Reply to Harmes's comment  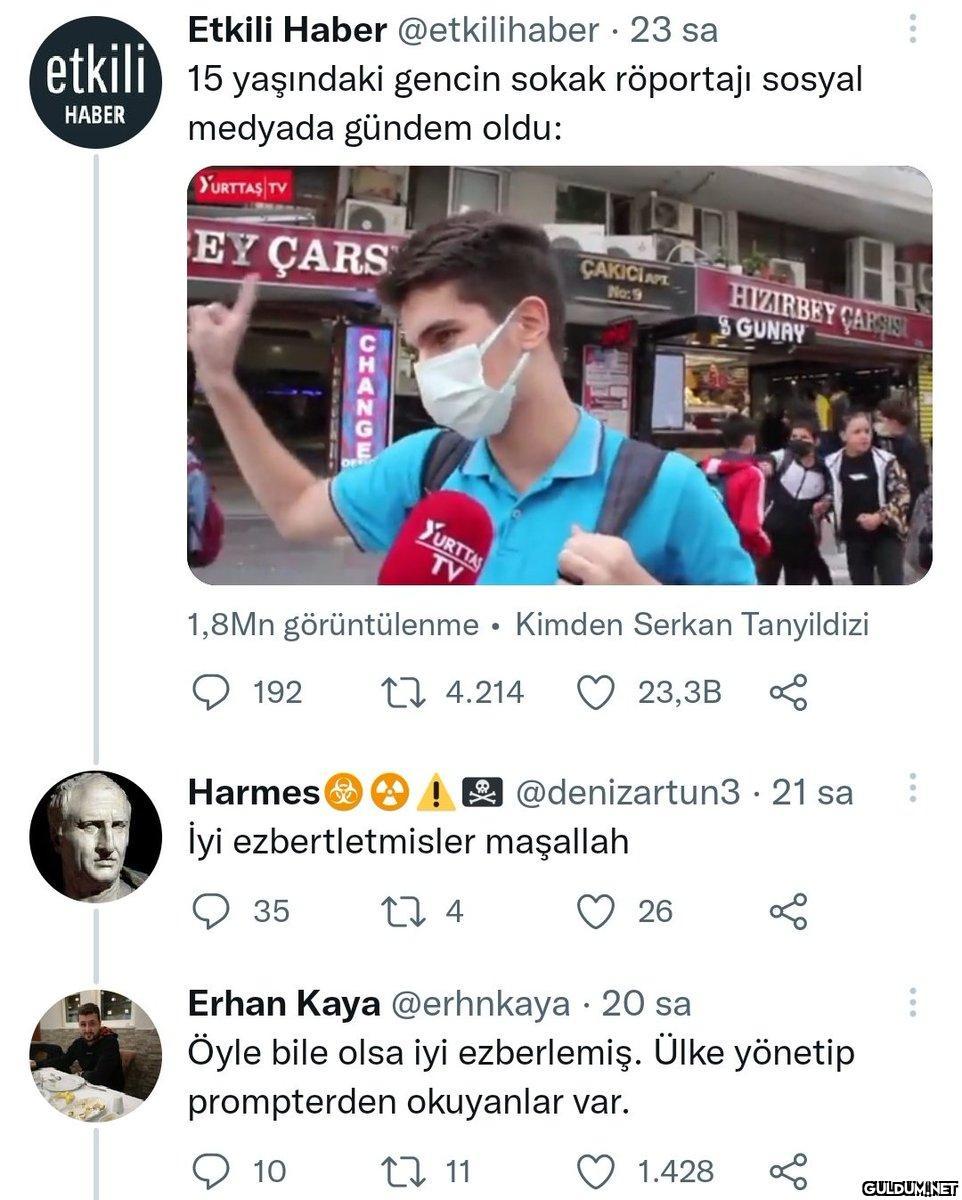point(210,911)
